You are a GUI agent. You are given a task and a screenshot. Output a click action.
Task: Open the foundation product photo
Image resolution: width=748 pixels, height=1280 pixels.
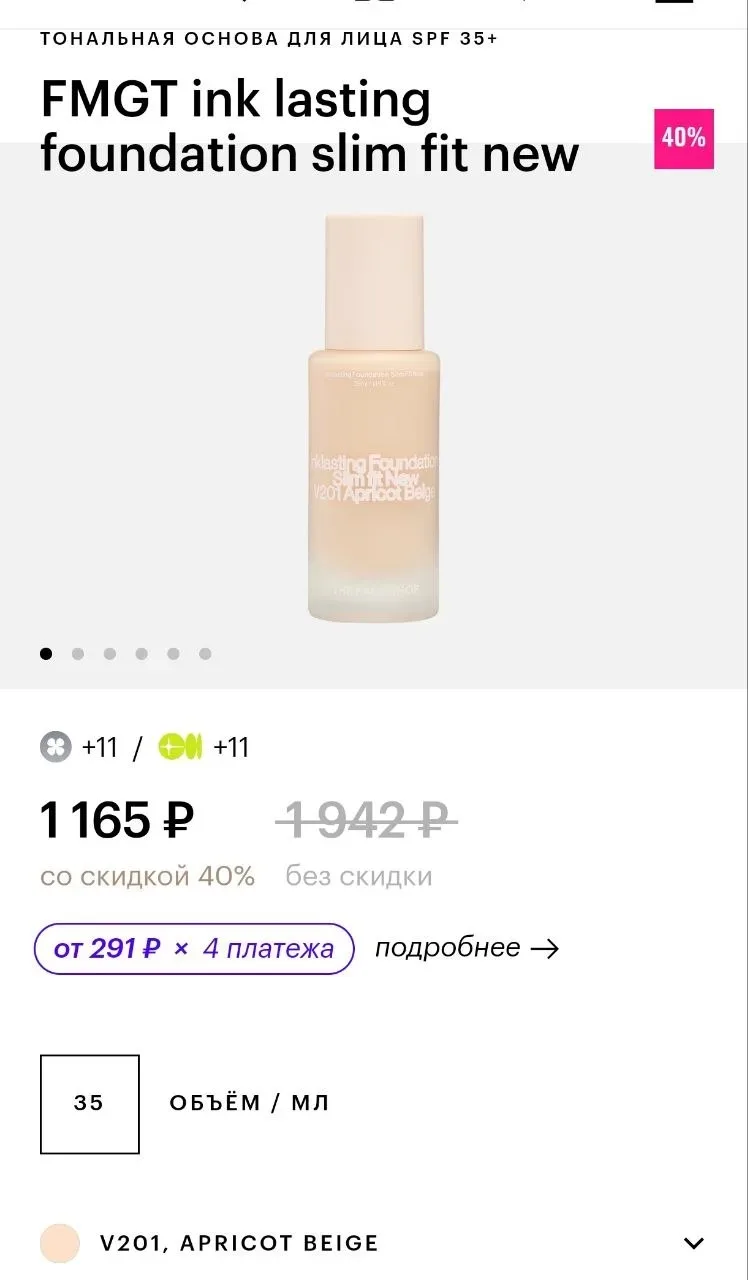(373, 417)
